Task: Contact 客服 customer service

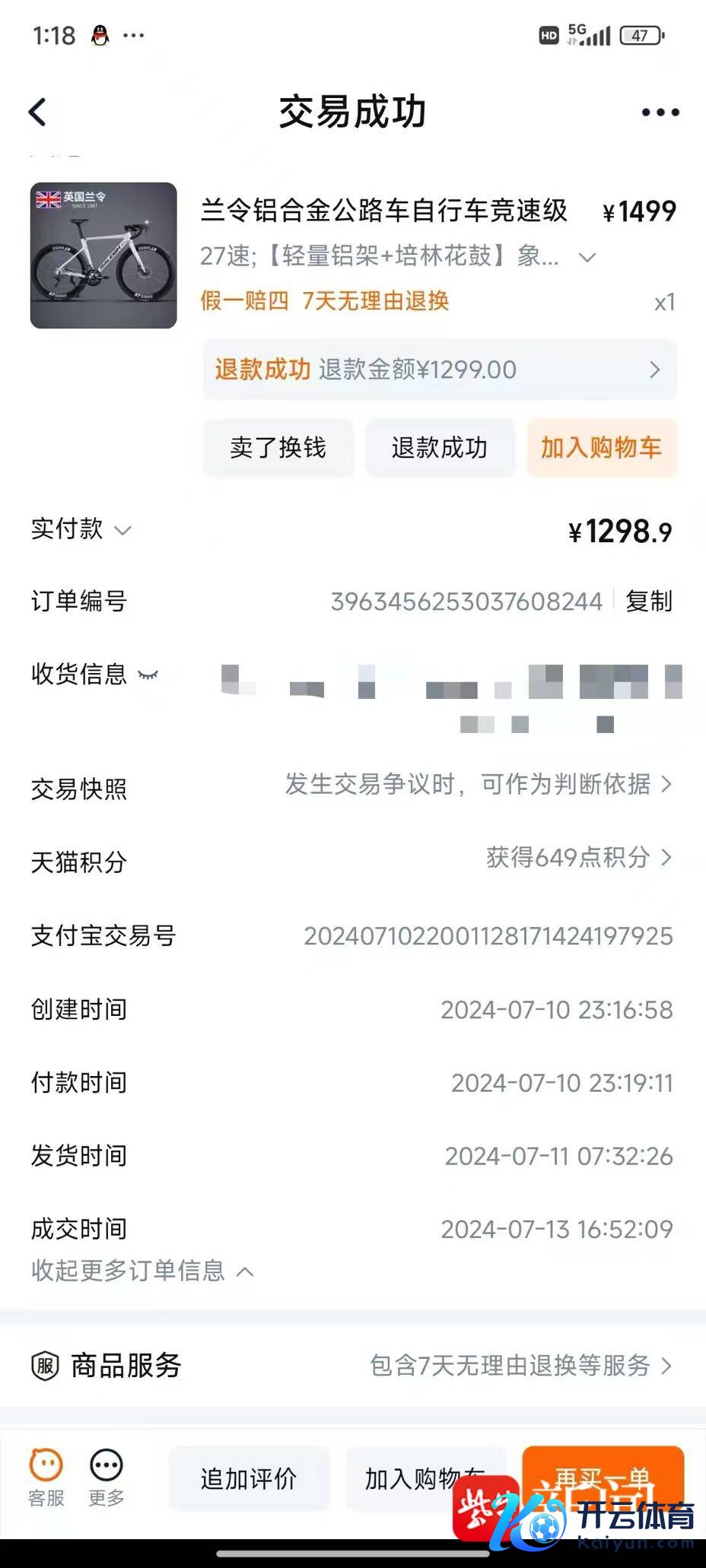Action: (46, 1477)
